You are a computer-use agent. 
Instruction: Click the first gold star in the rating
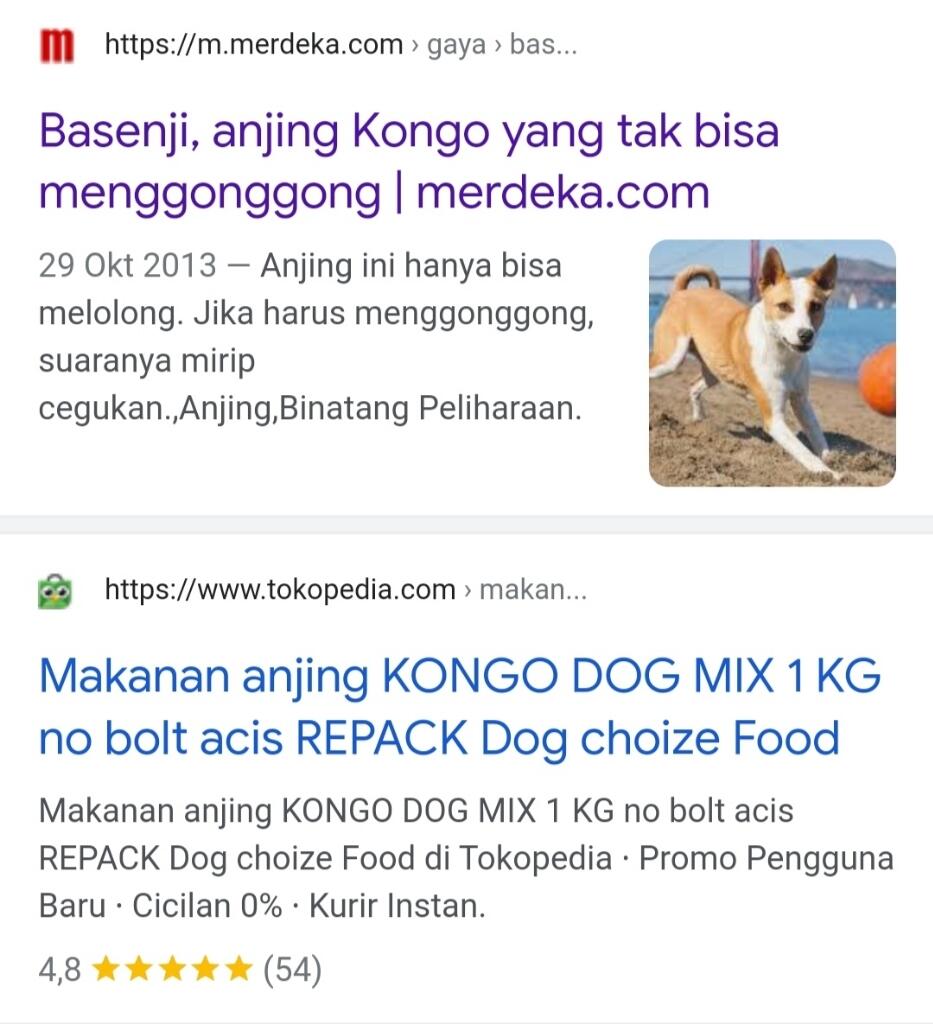click(x=108, y=968)
